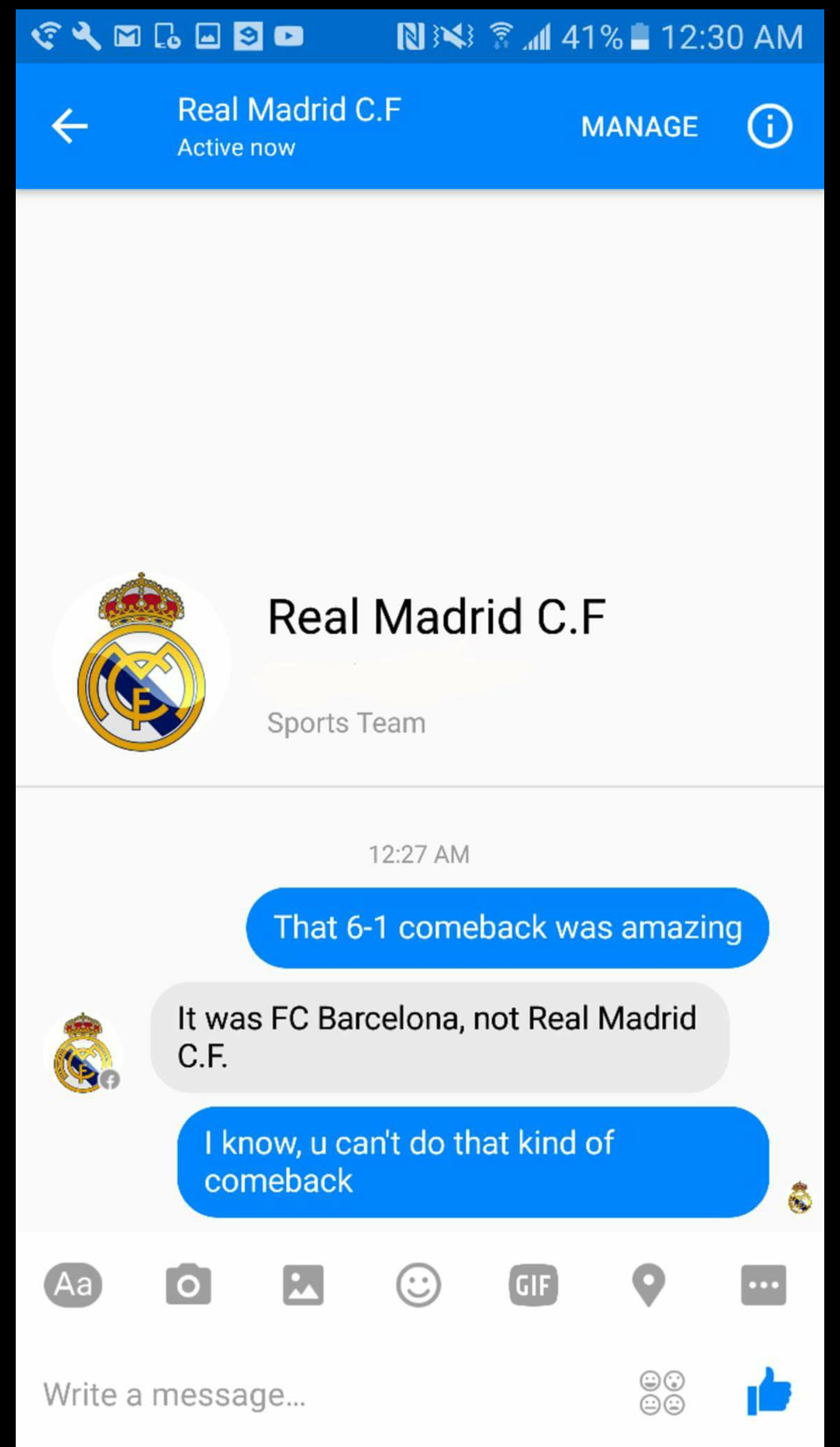Open the emoji picker beside message field
This screenshot has height=1447, width=840.
coord(662,1393)
